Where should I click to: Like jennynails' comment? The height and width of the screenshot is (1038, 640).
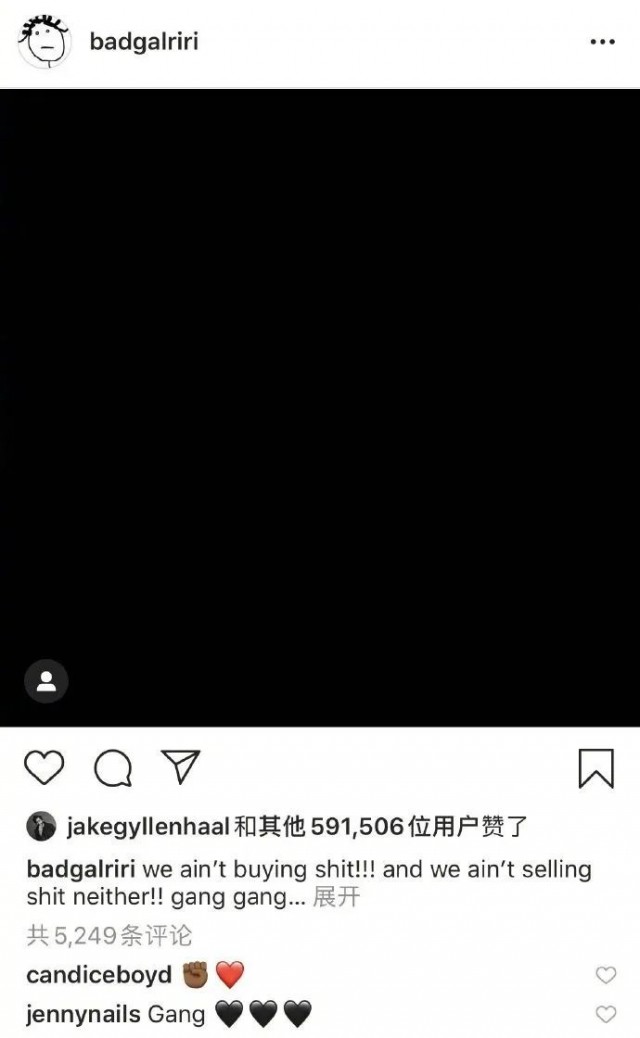[605, 1014]
